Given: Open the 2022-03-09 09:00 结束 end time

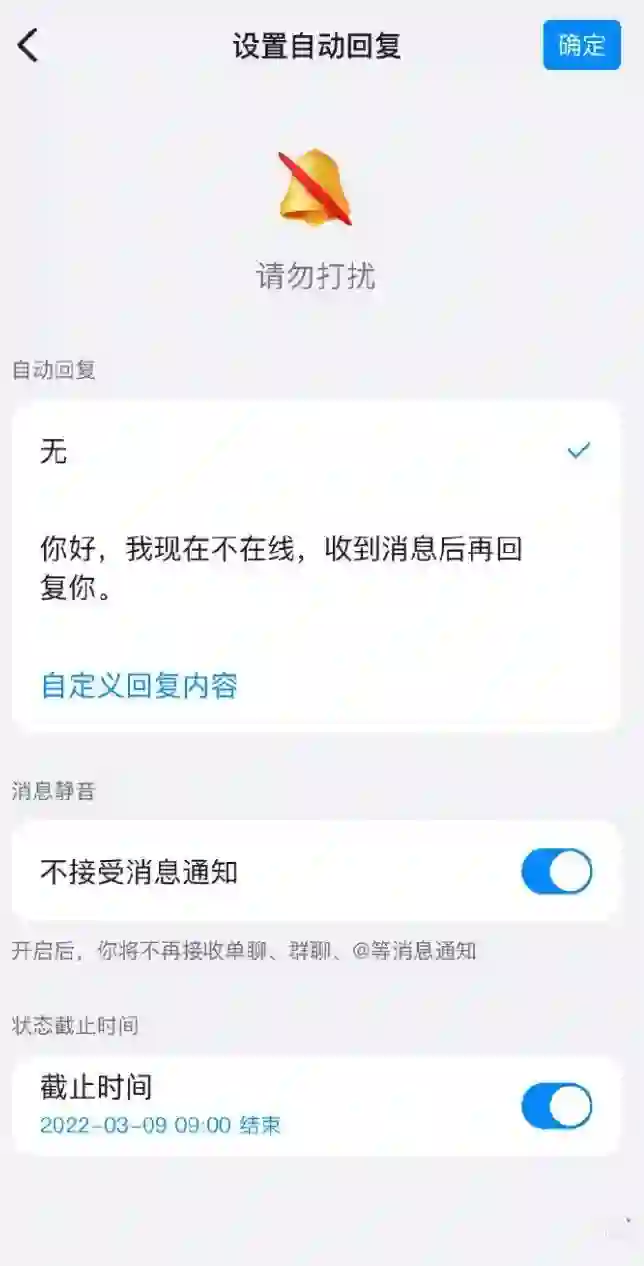Looking at the screenshot, I should (x=160, y=1125).
